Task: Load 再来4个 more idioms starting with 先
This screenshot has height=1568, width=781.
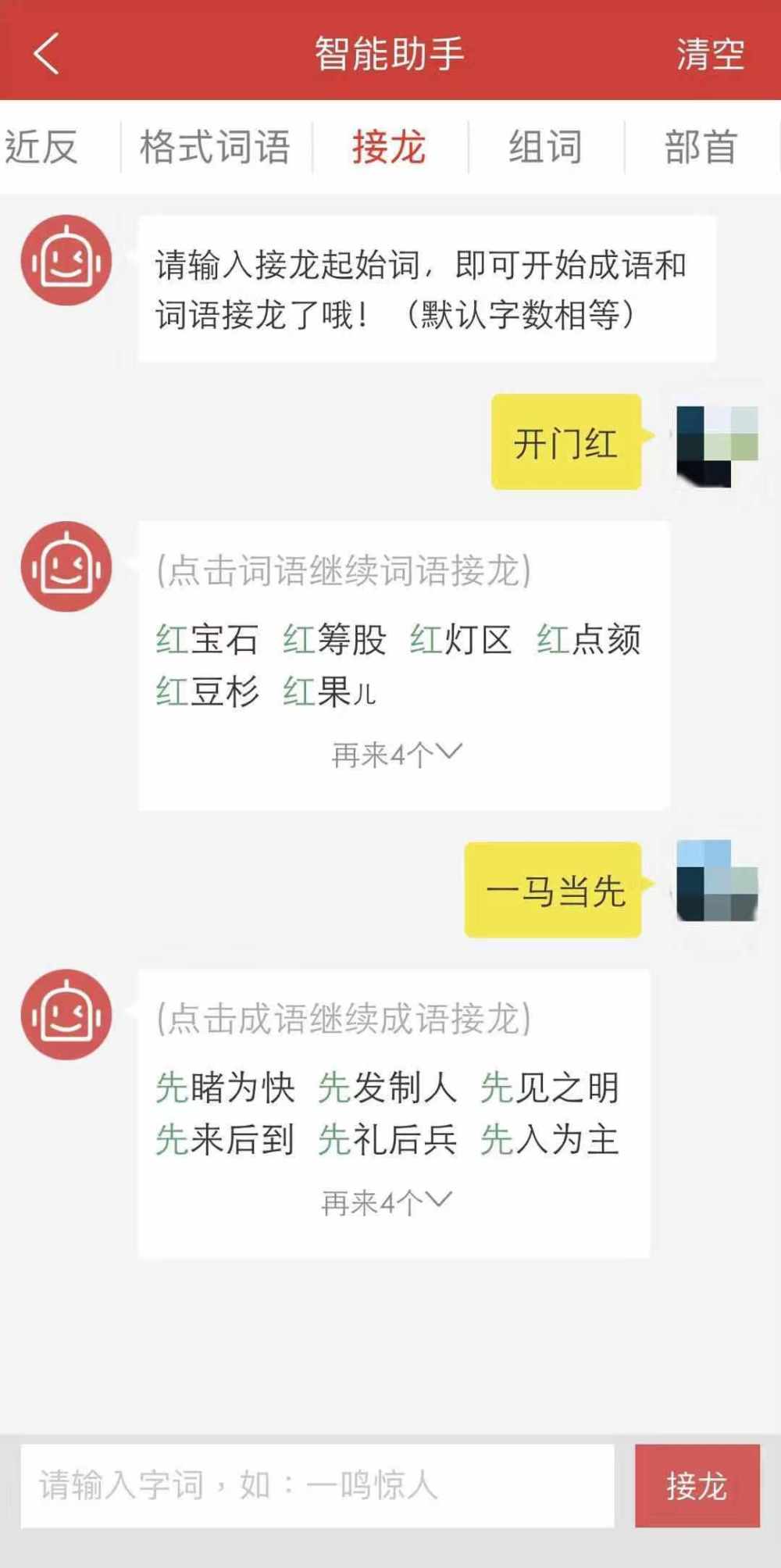Action: coord(387,1202)
